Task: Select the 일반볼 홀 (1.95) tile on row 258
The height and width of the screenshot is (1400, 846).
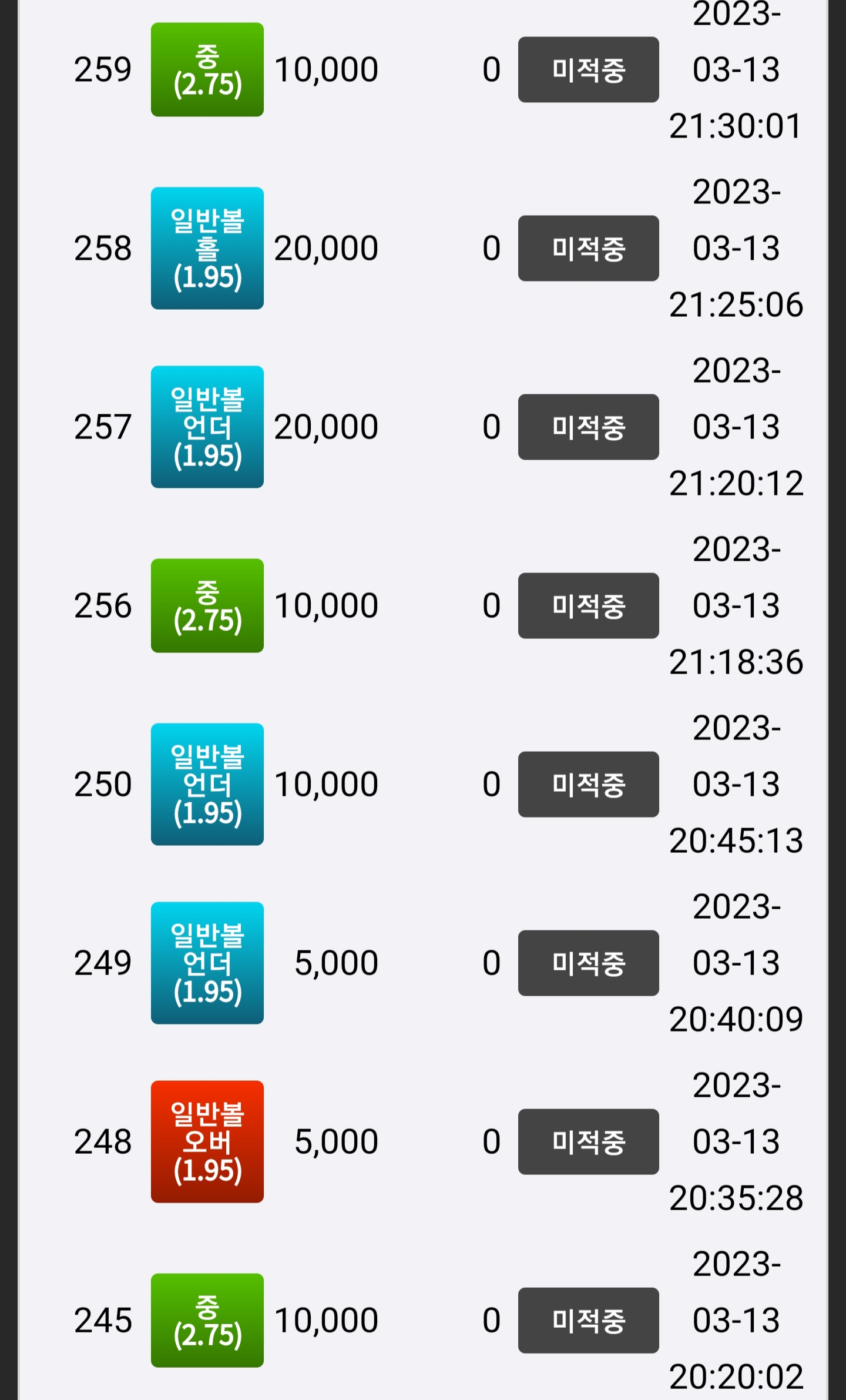Action: (207, 248)
